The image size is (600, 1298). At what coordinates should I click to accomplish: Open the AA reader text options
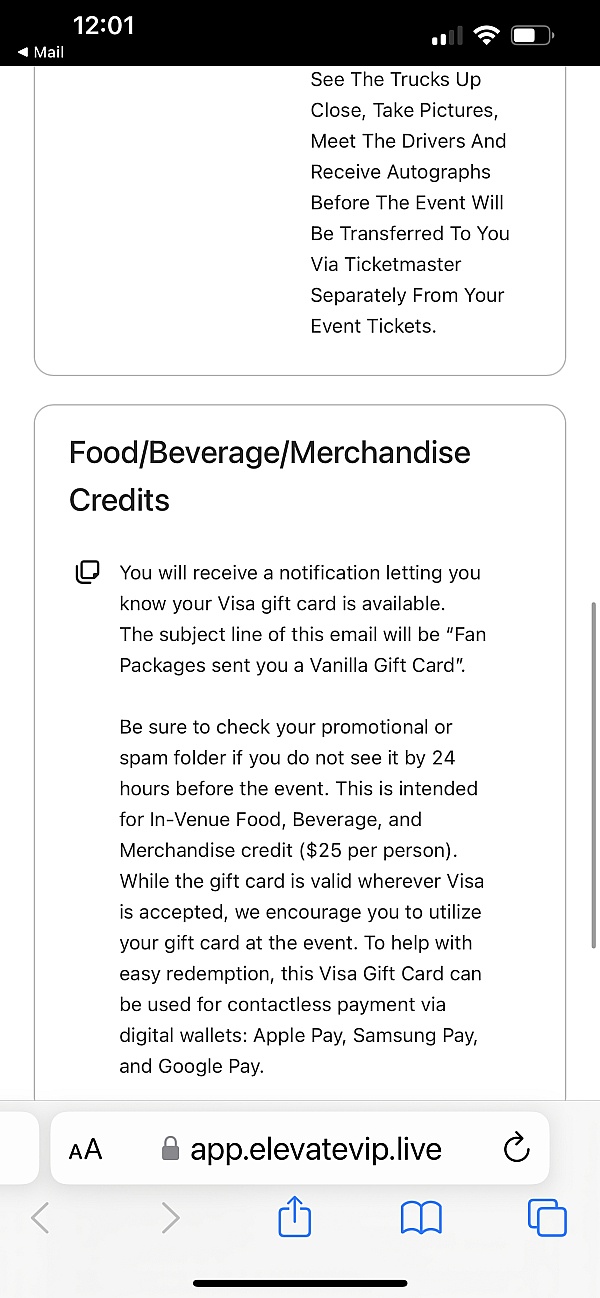pos(86,1149)
